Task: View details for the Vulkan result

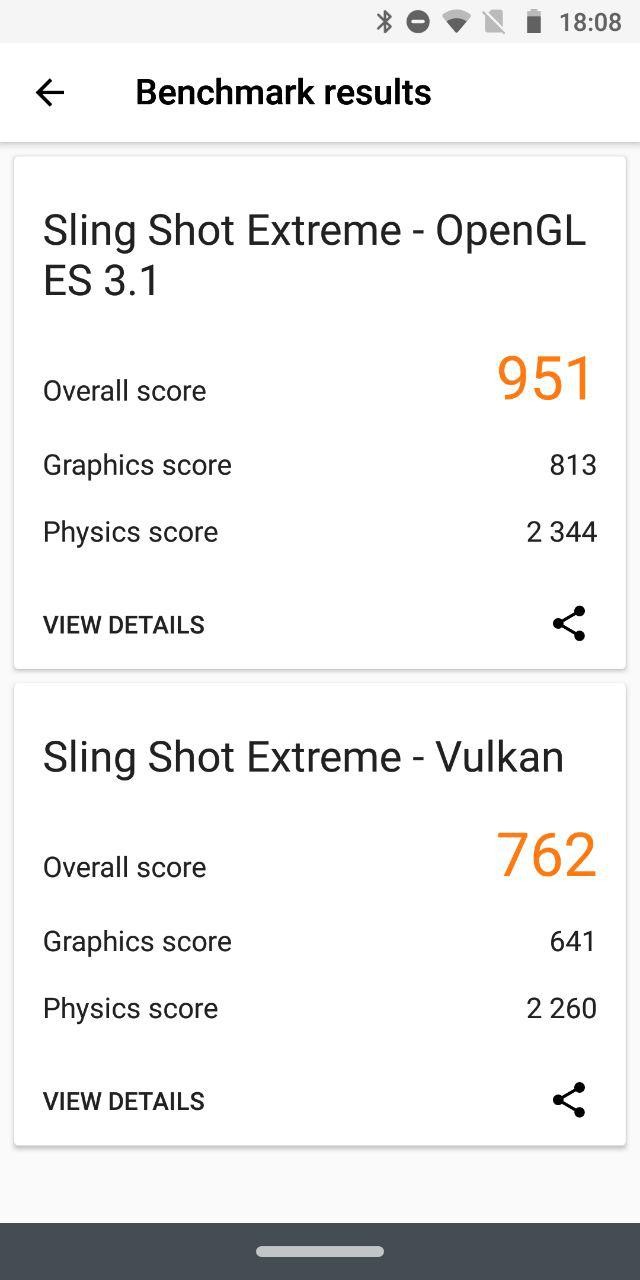Action: click(x=124, y=1101)
